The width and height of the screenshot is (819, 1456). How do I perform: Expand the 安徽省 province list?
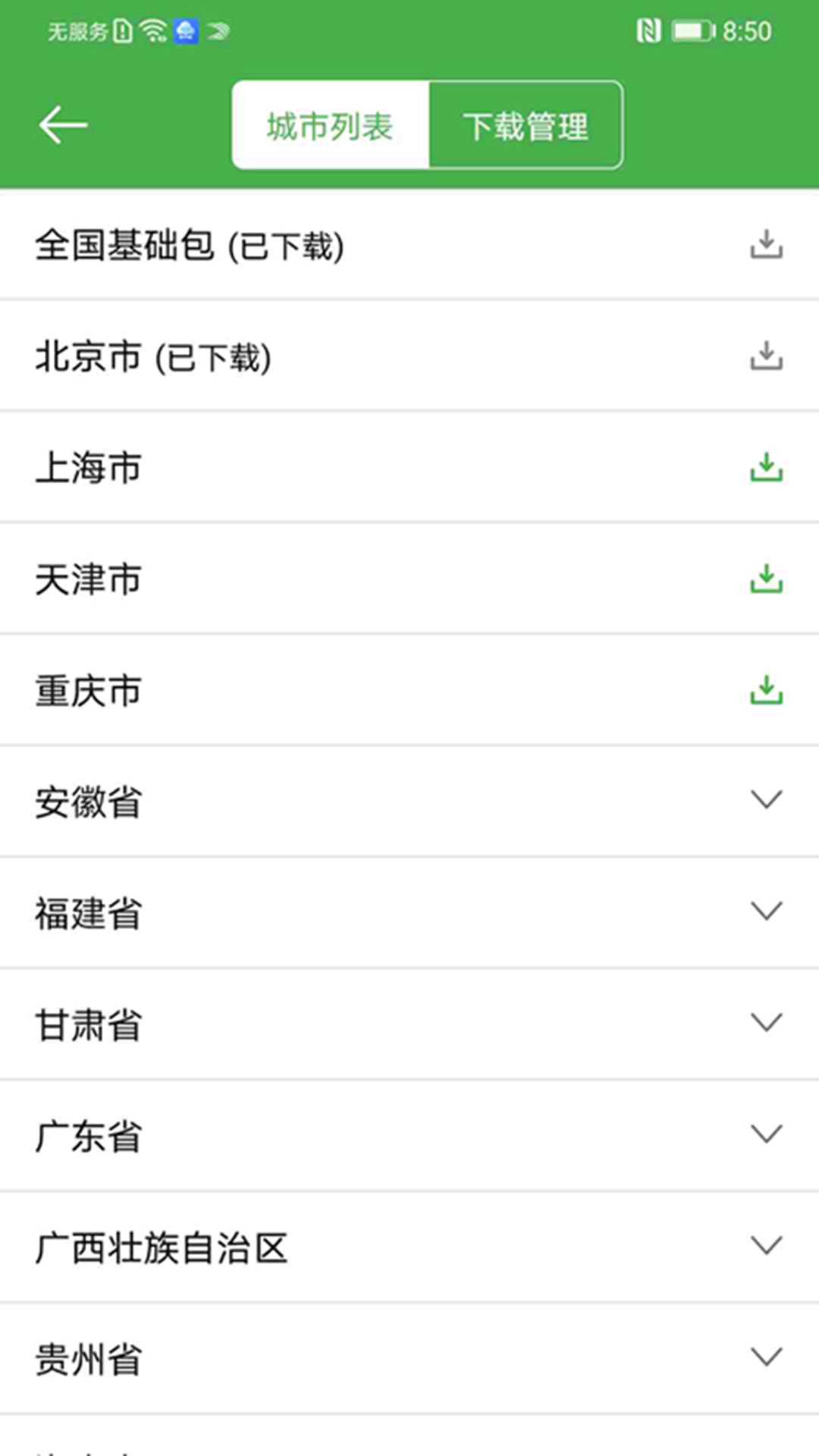[x=766, y=800]
